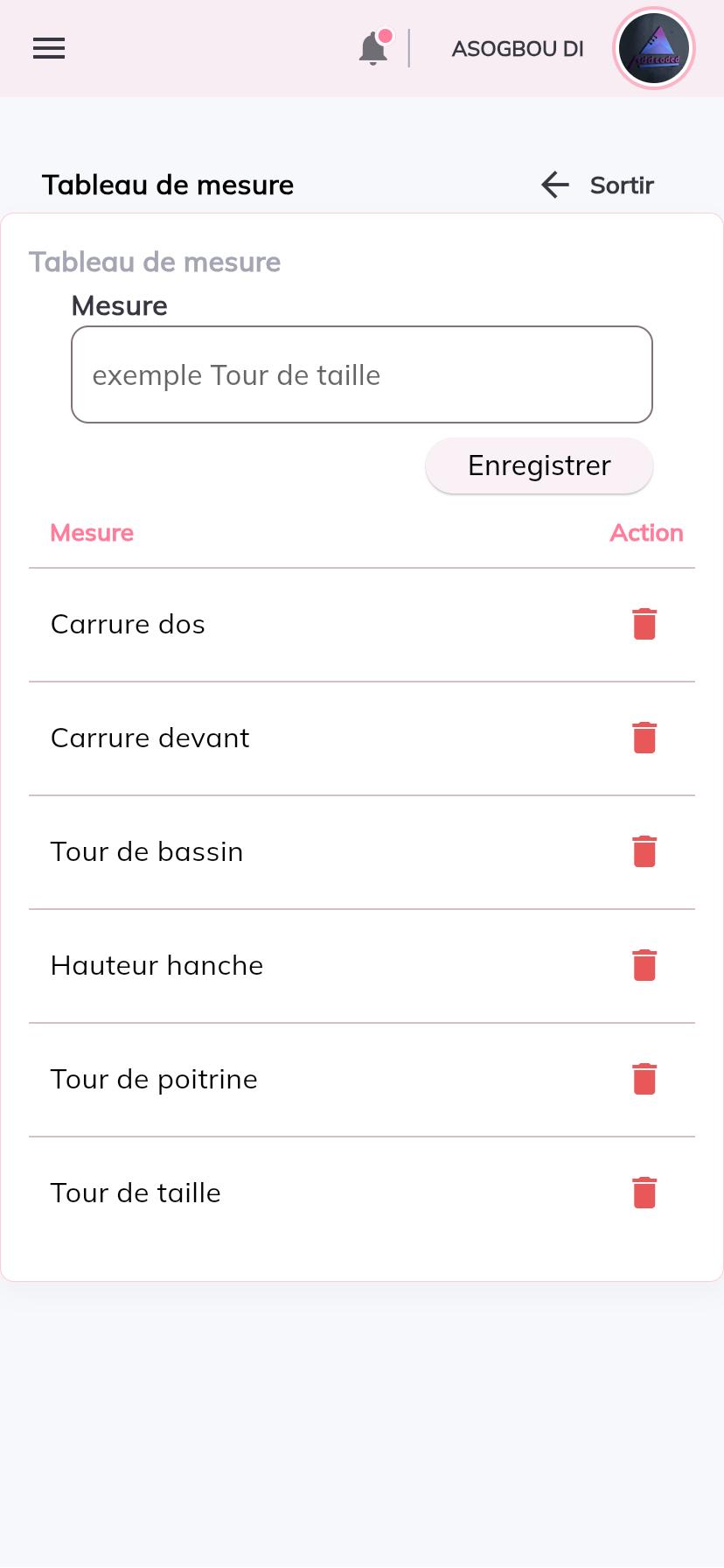This screenshot has width=724, height=1568.
Task: Open the hamburger drawer menu
Action: (x=49, y=48)
